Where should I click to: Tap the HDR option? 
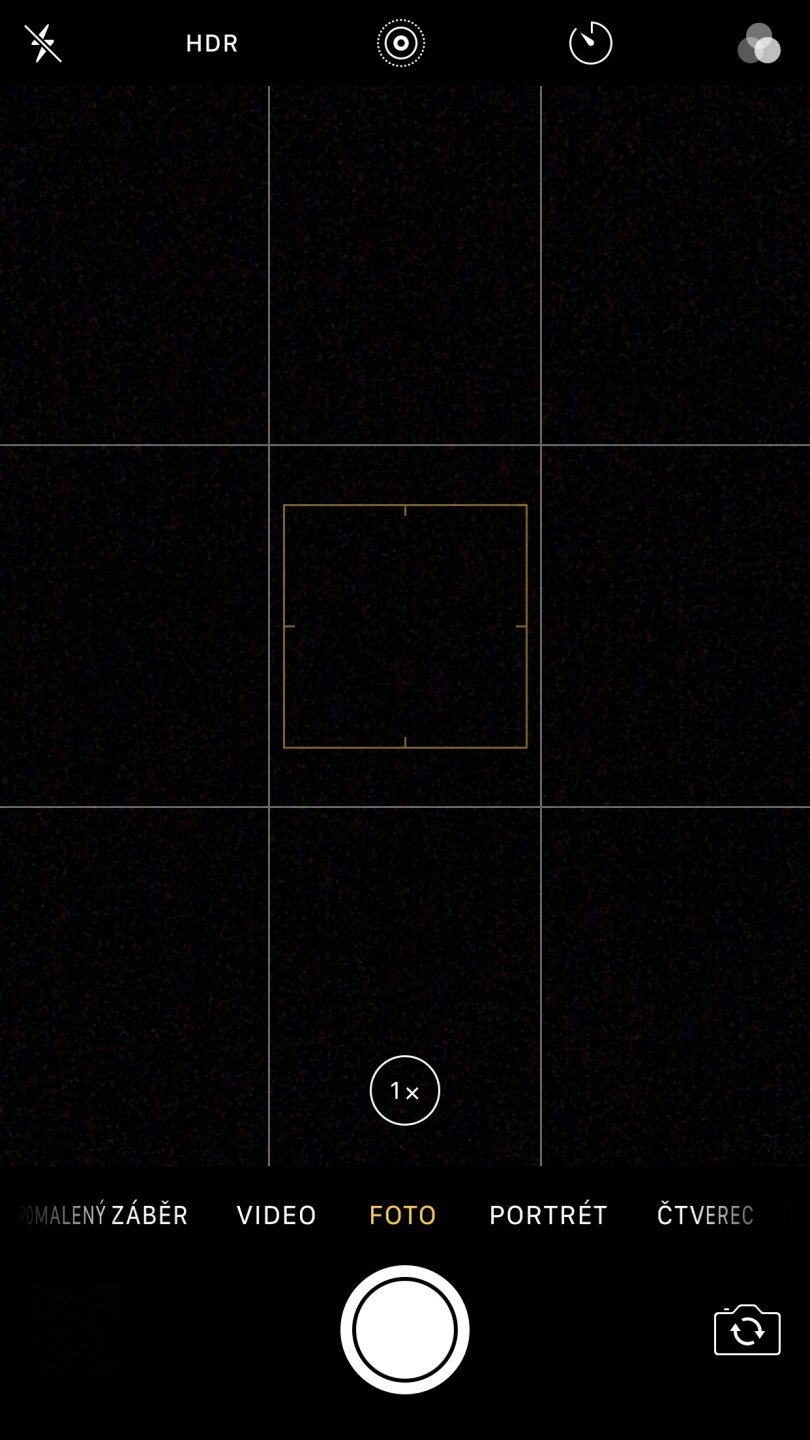coord(212,44)
